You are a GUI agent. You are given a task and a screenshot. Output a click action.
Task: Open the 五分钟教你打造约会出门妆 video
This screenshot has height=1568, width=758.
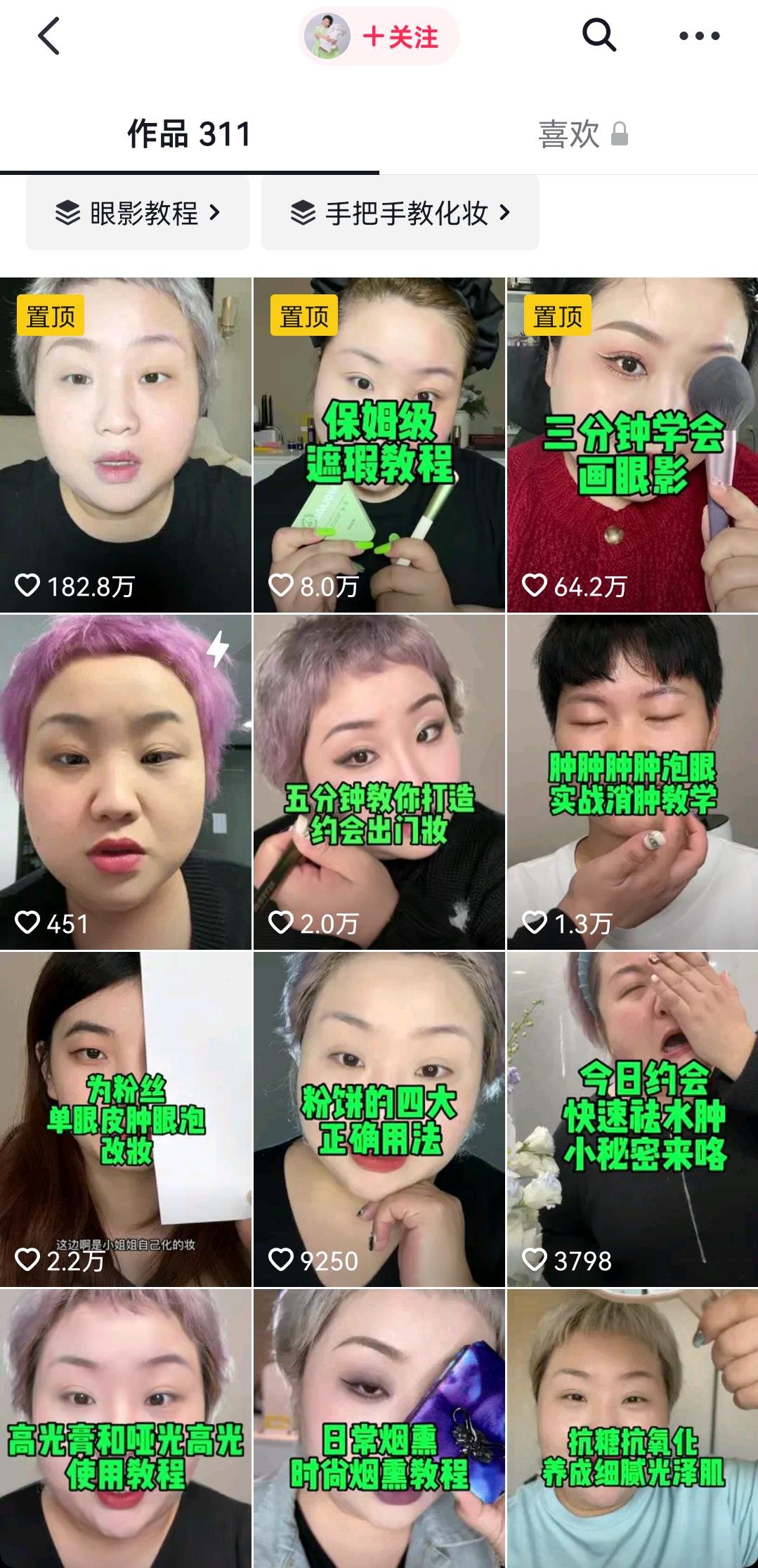point(379,782)
